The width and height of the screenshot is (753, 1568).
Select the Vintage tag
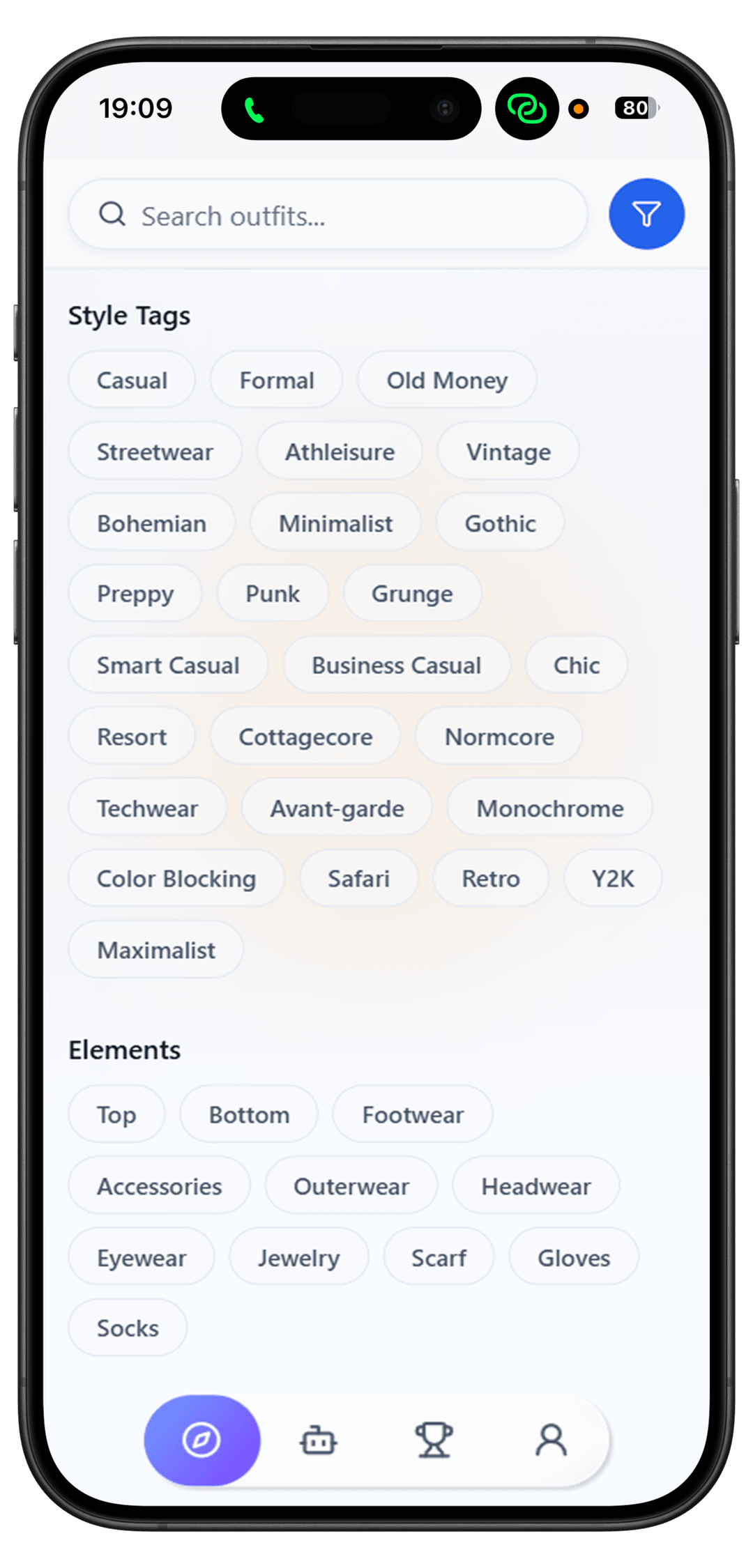click(508, 452)
